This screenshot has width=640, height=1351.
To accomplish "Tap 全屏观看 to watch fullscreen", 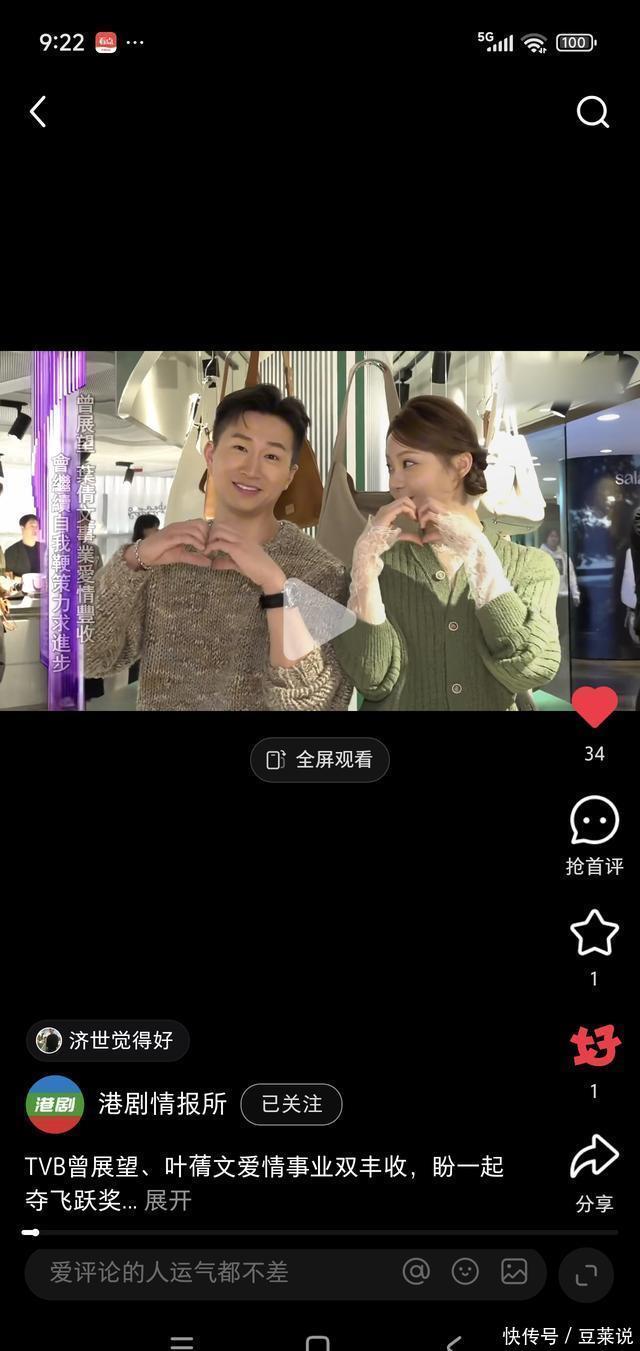I will click(320, 760).
